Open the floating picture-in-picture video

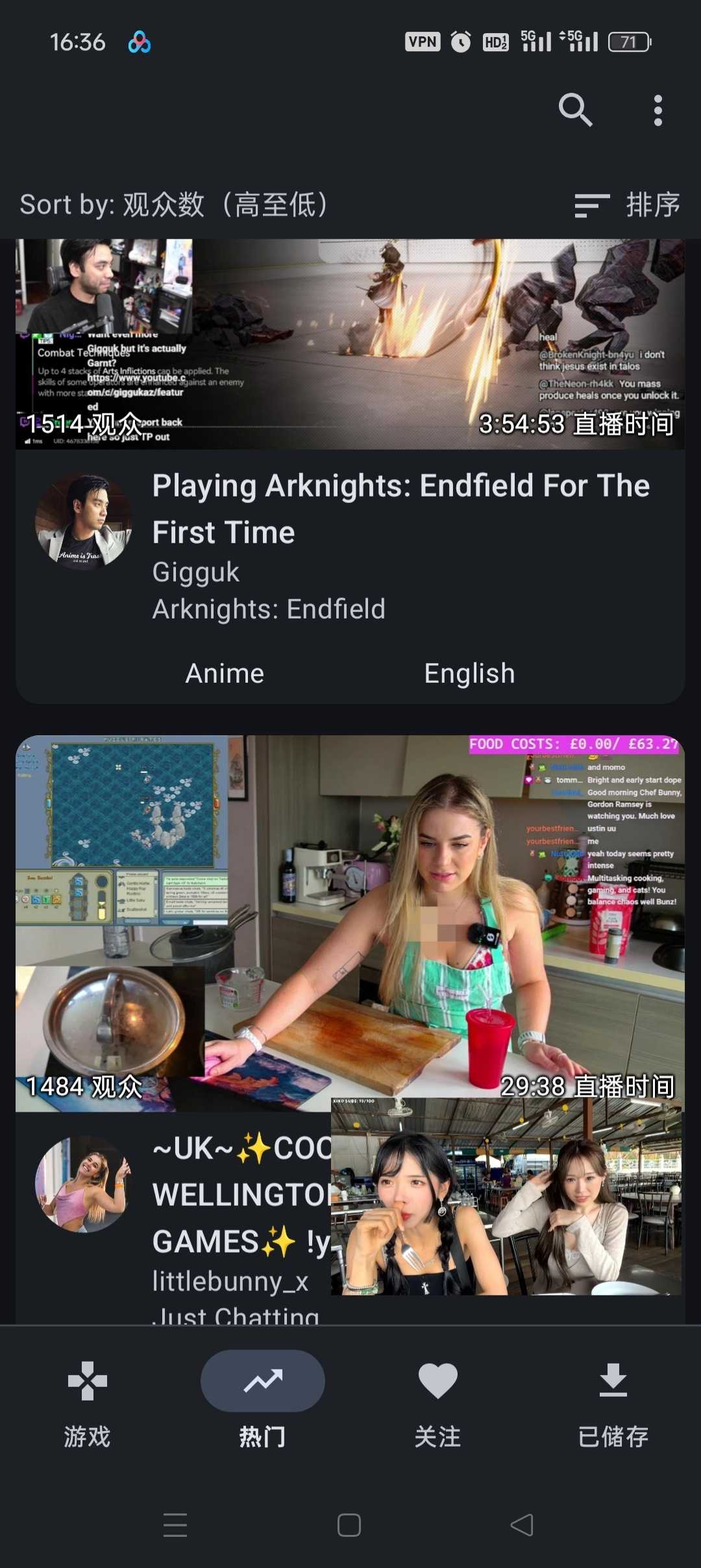point(506,1196)
